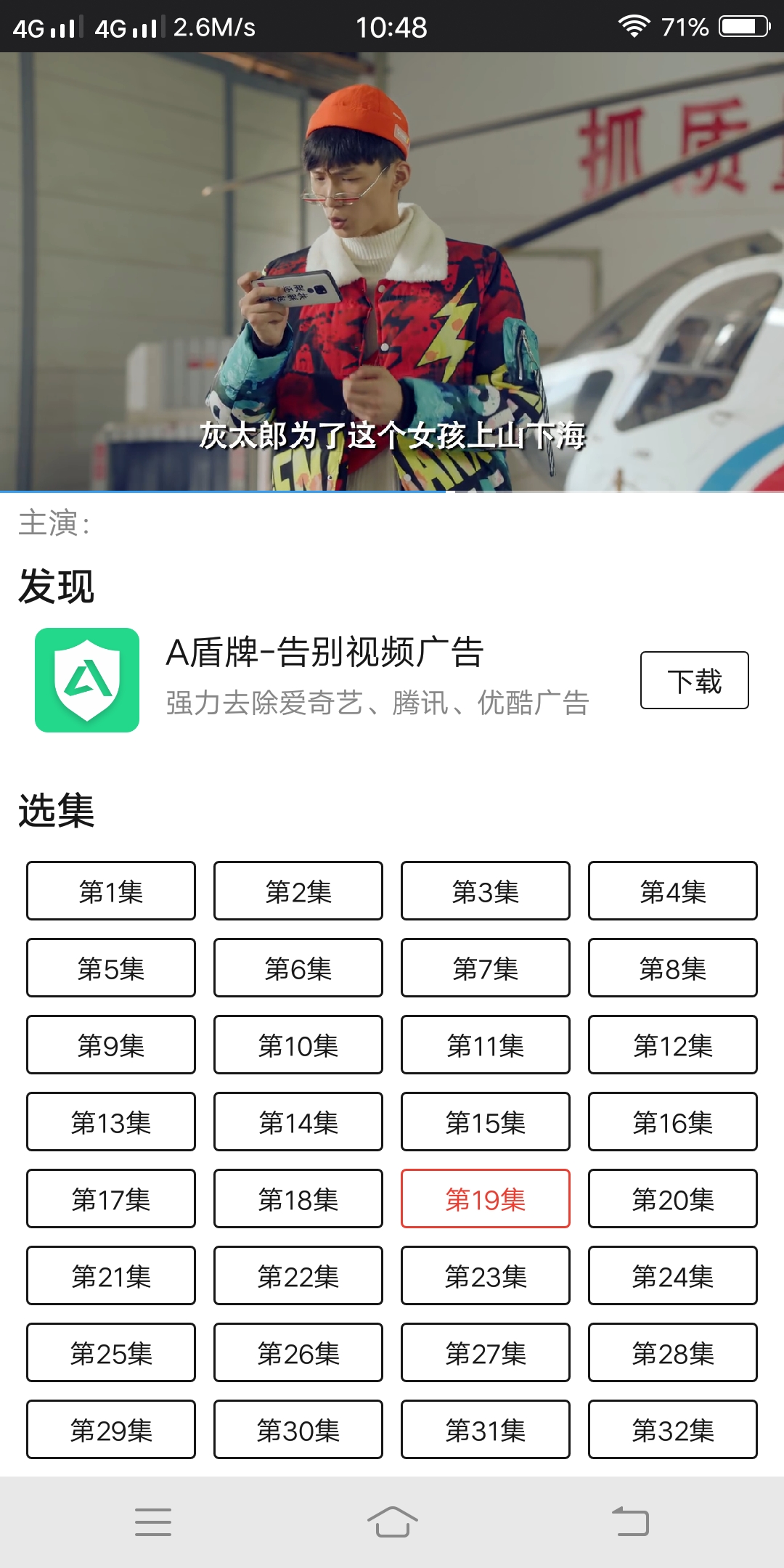Jump to episode 第20集
The height and width of the screenshot is (1568, 784).
click(x=673, y=1199)
